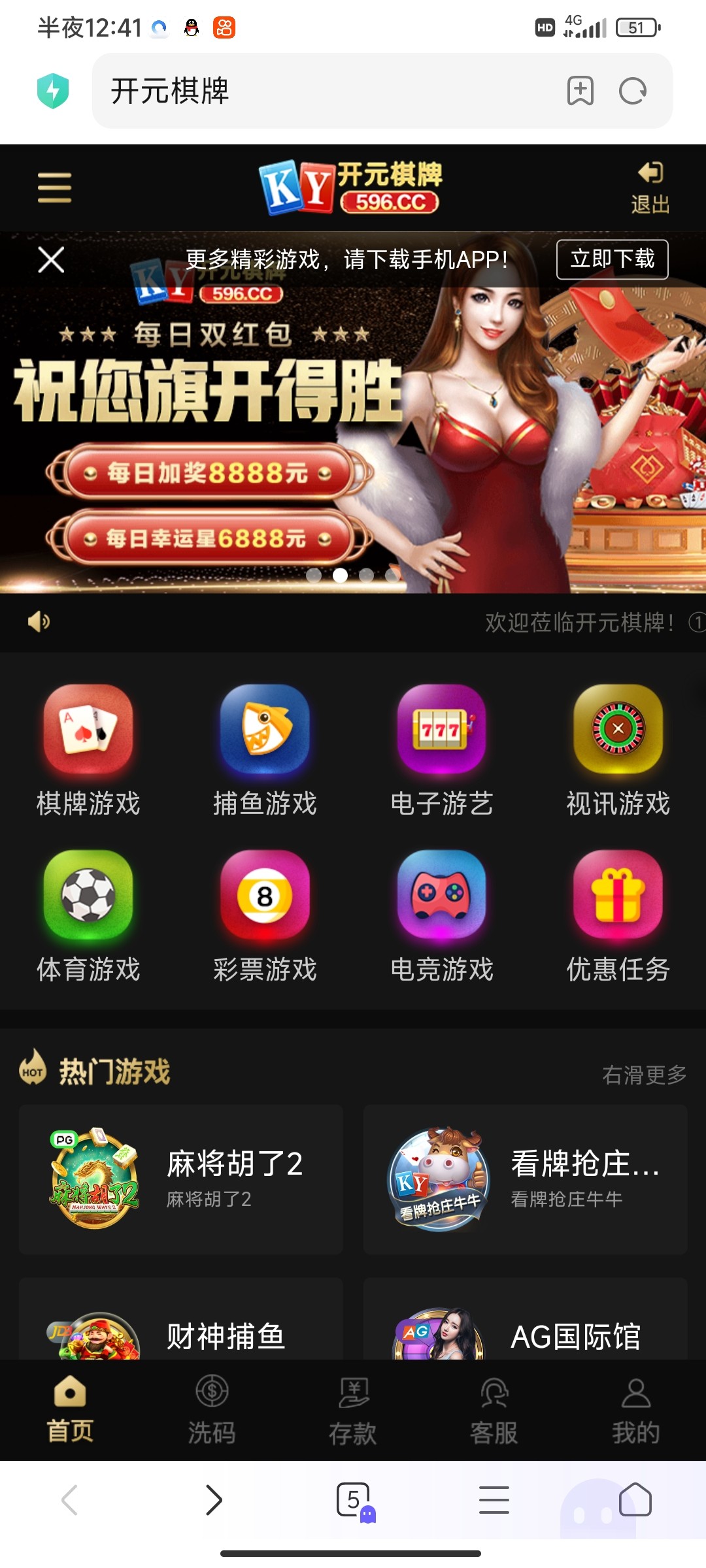Open 捕鱼游戏 category

click(265, 751)
